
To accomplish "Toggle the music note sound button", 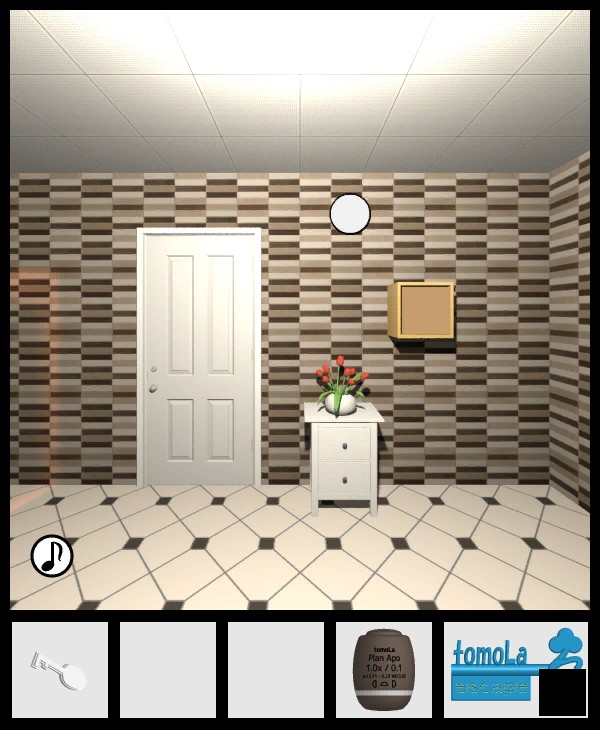I will pos(52,556).
